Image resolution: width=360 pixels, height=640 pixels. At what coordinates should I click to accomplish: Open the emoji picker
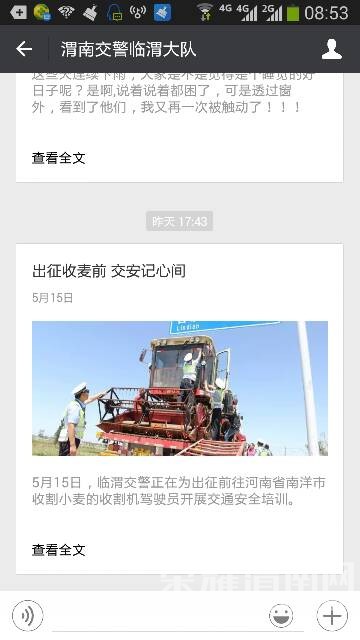pyautogui.click(x=281, y=616)
